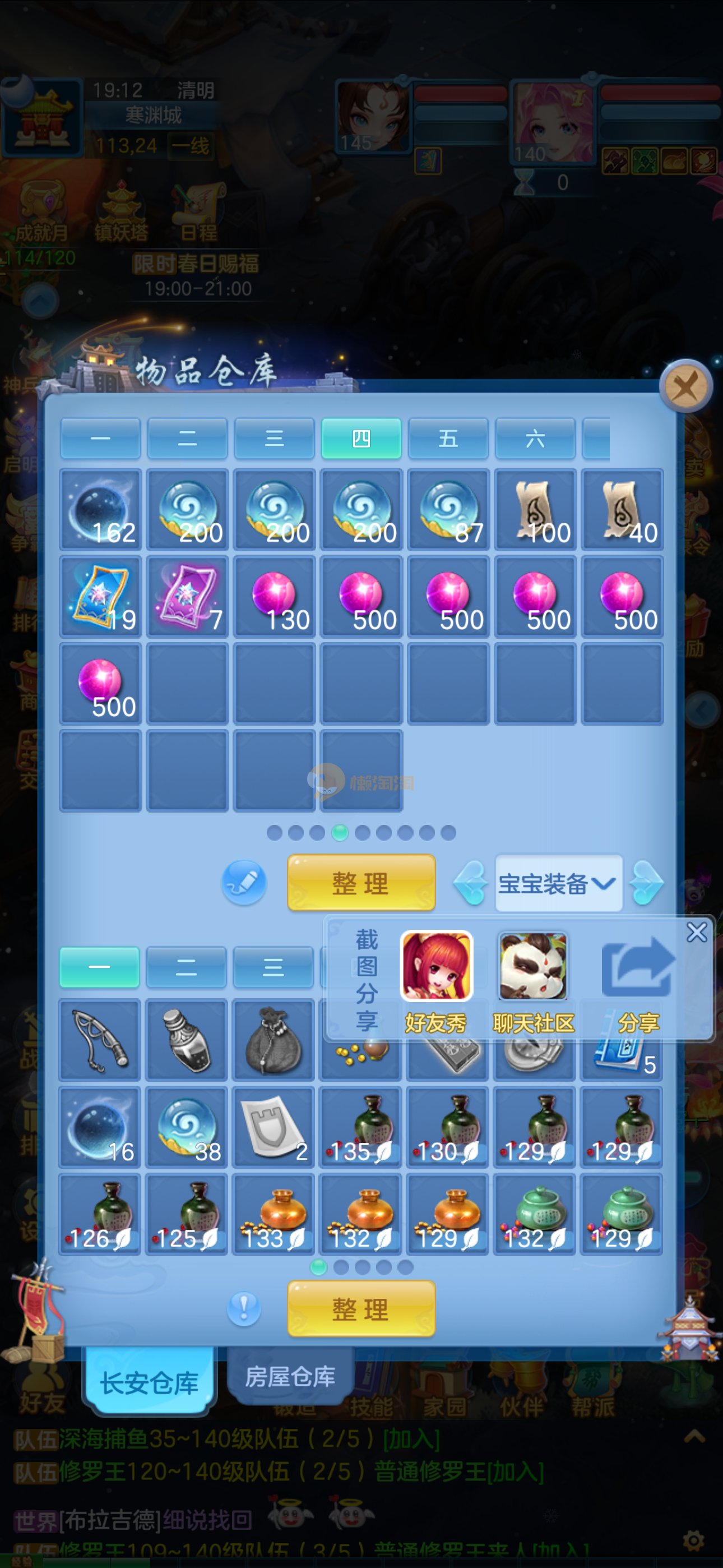The width and height of the screenshot is (723, 1568).
Task: Switch to 房屋仓库 tab
Action: (290, 1377)
